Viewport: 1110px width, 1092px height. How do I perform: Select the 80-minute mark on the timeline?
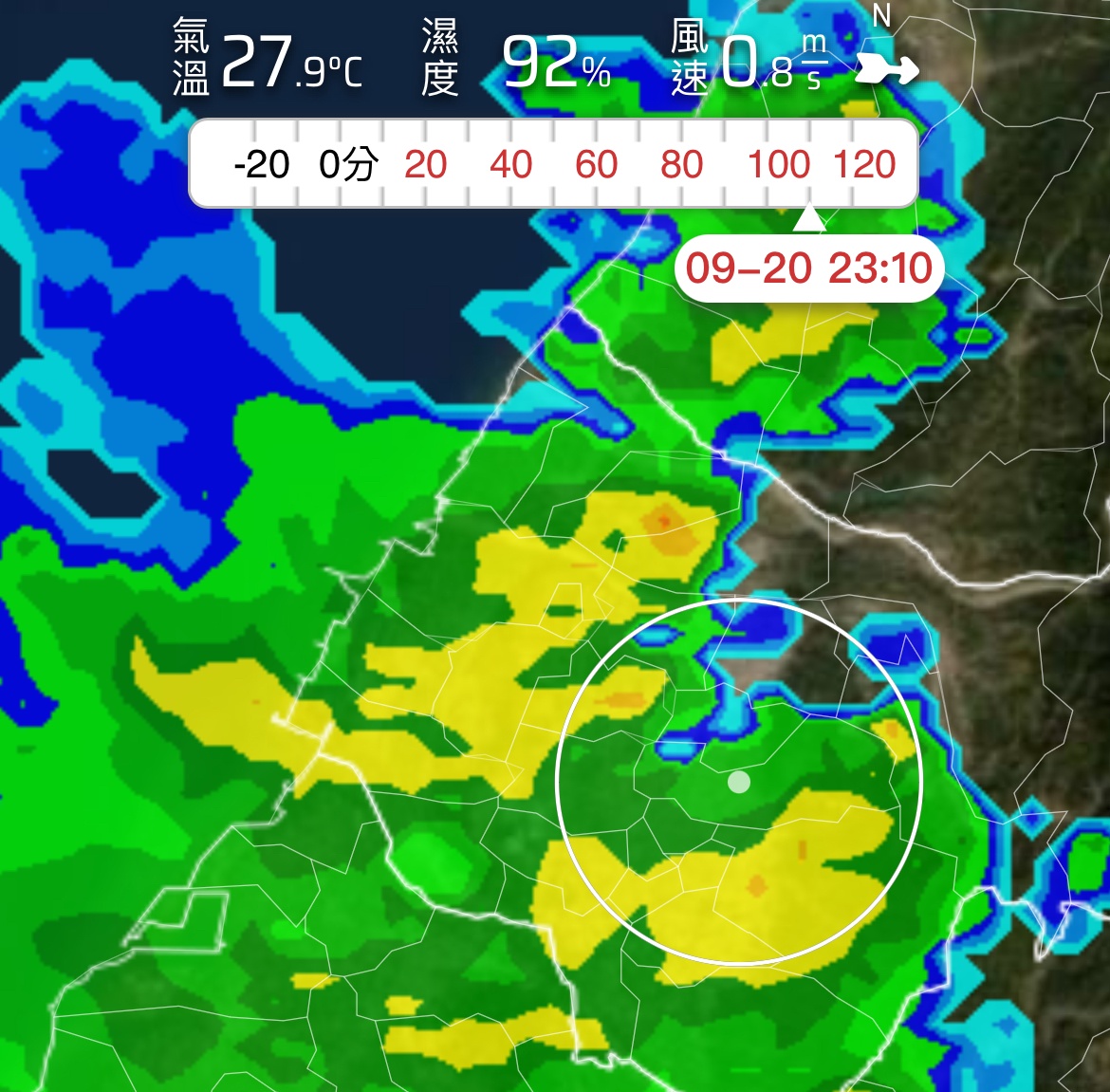682,165
